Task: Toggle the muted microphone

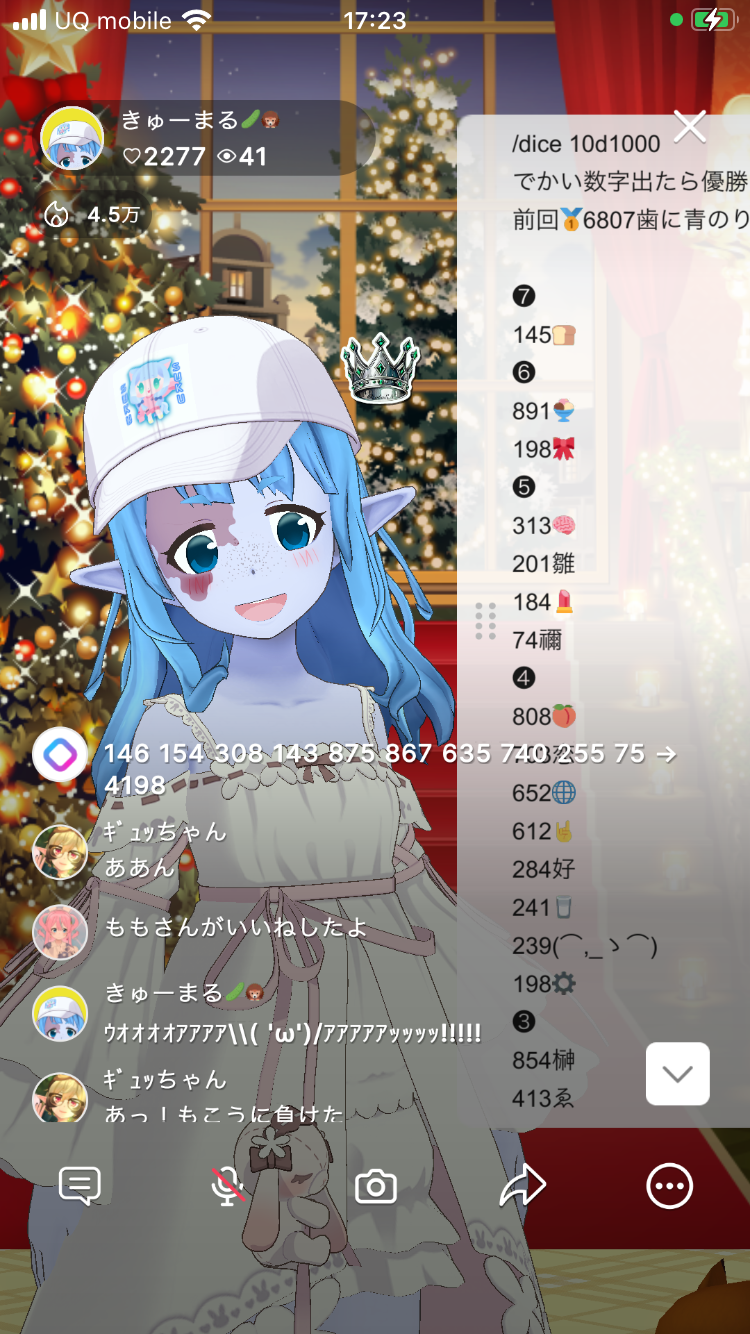Action: coord(228,1186)
